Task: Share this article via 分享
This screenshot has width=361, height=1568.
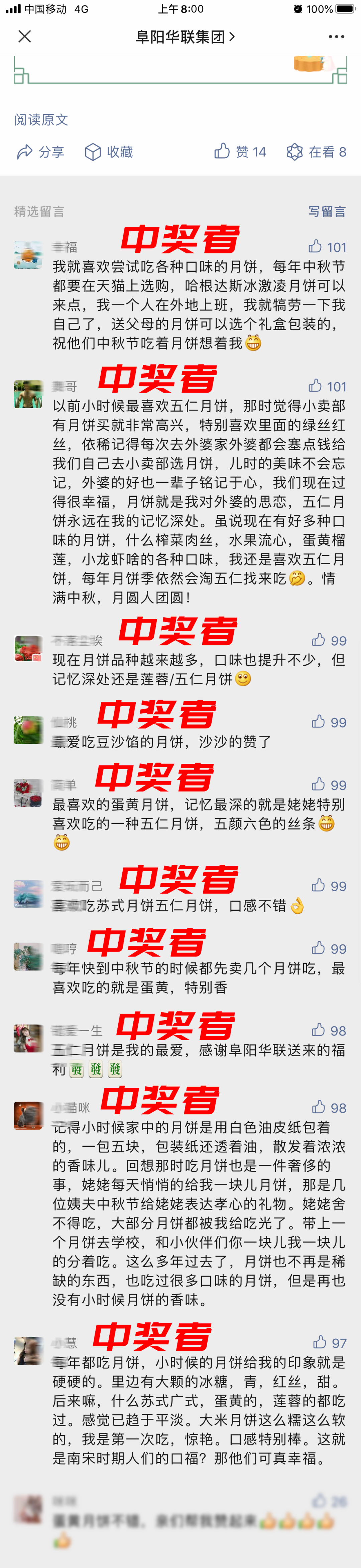Action: pos(40,152)
